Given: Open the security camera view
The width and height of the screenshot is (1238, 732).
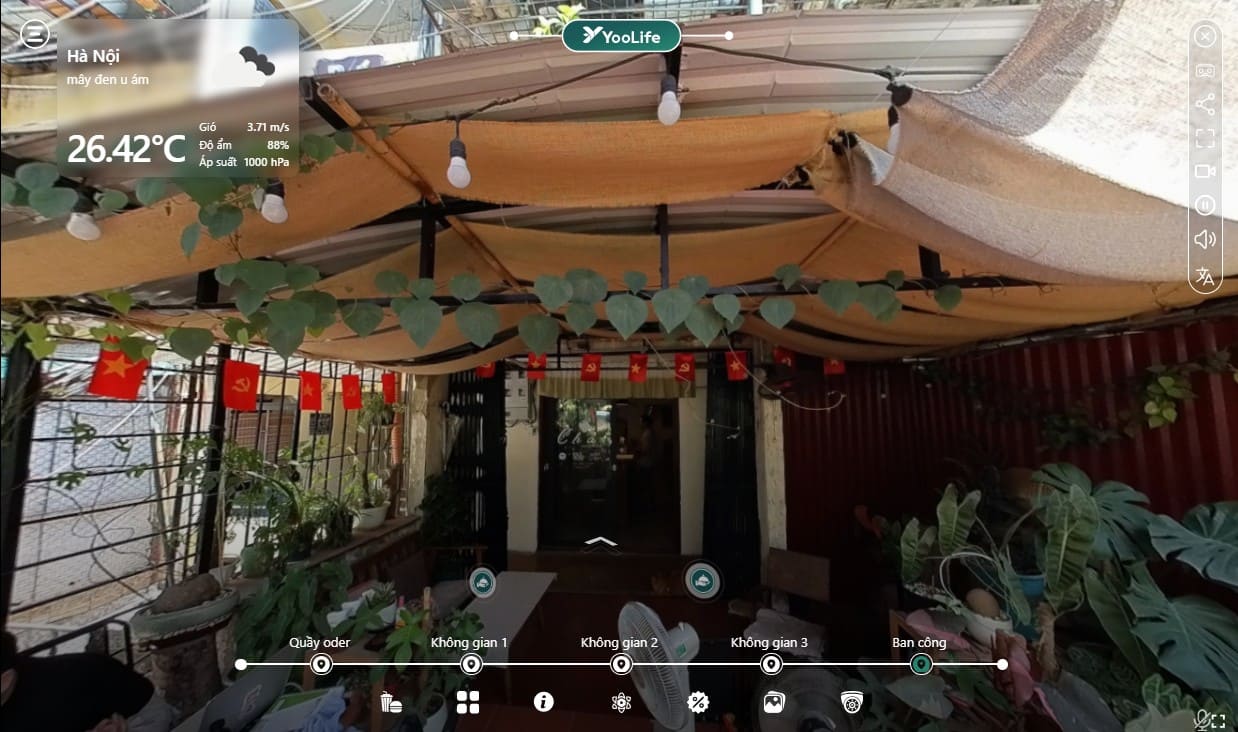Looking at the screenshot, I should [851, 702].
